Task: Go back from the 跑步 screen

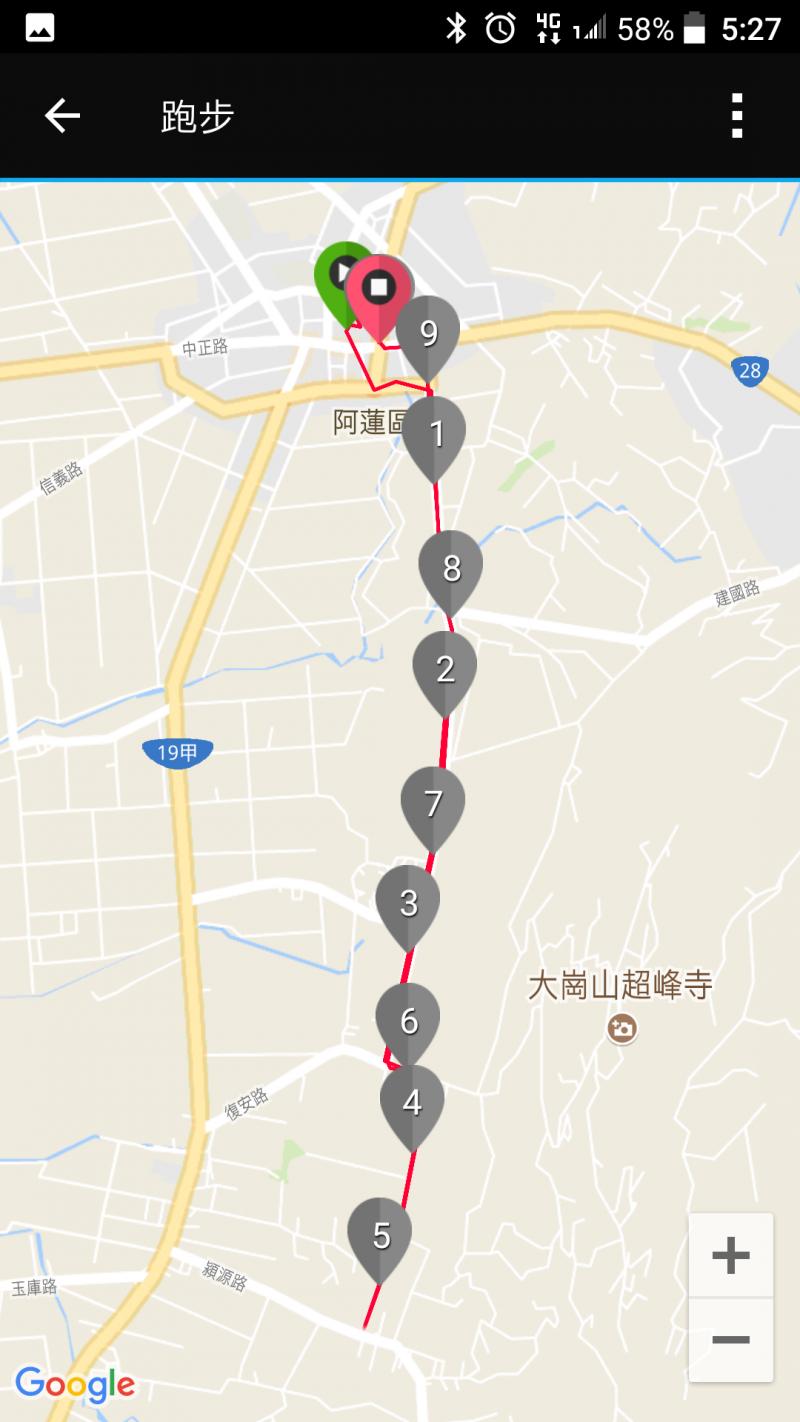Action: 62,117
